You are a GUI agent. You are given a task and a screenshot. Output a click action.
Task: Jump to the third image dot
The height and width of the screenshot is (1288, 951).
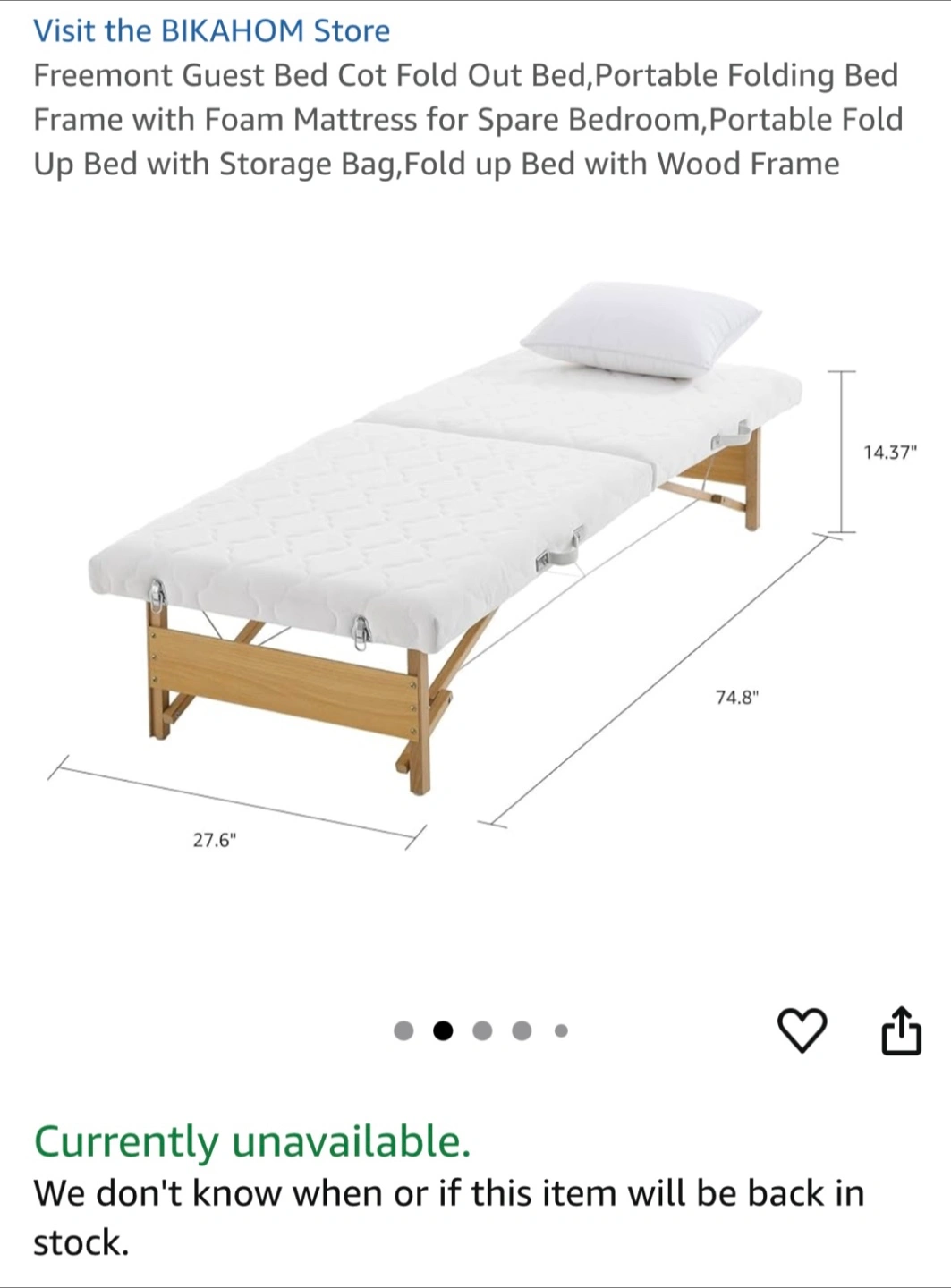point(482,1030)
